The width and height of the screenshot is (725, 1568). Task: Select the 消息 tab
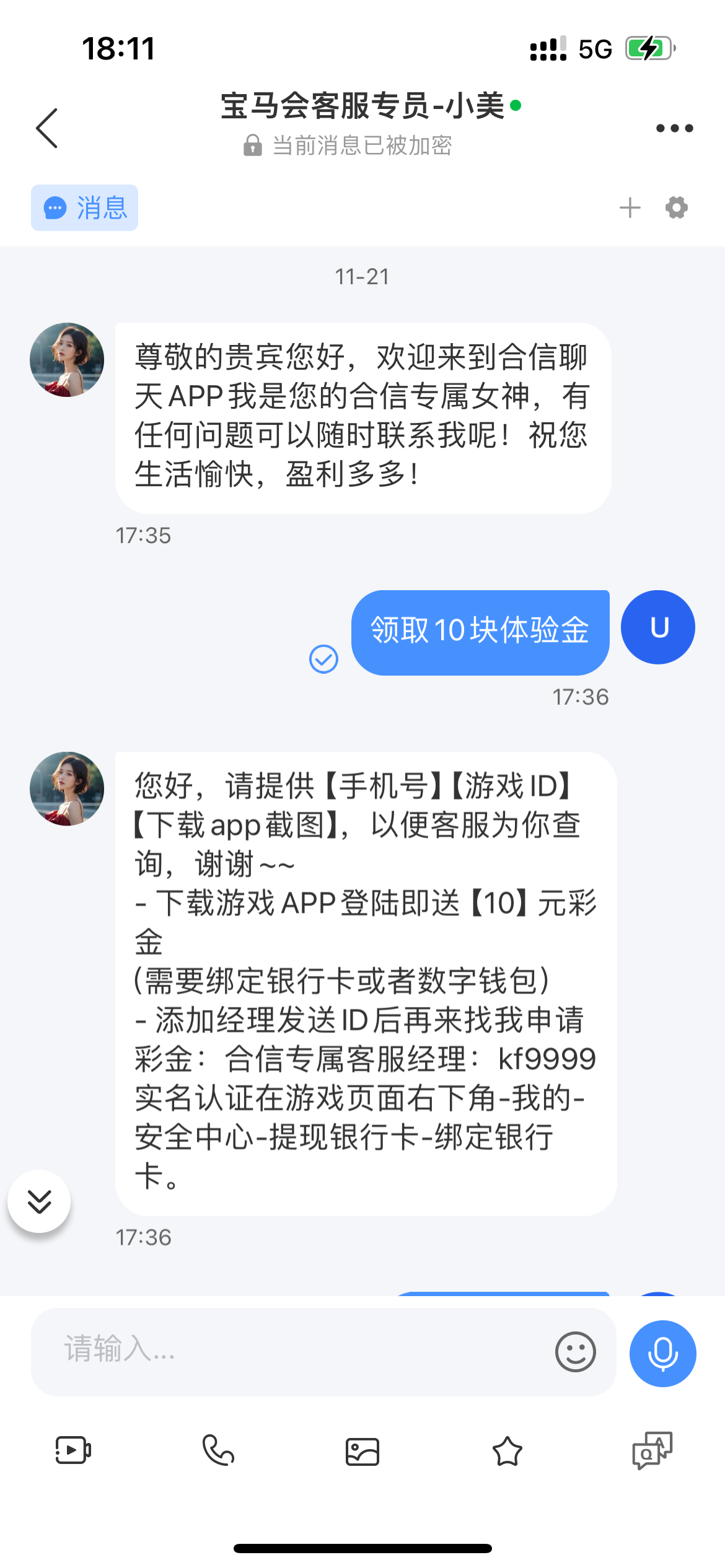[x=85, y=208]
